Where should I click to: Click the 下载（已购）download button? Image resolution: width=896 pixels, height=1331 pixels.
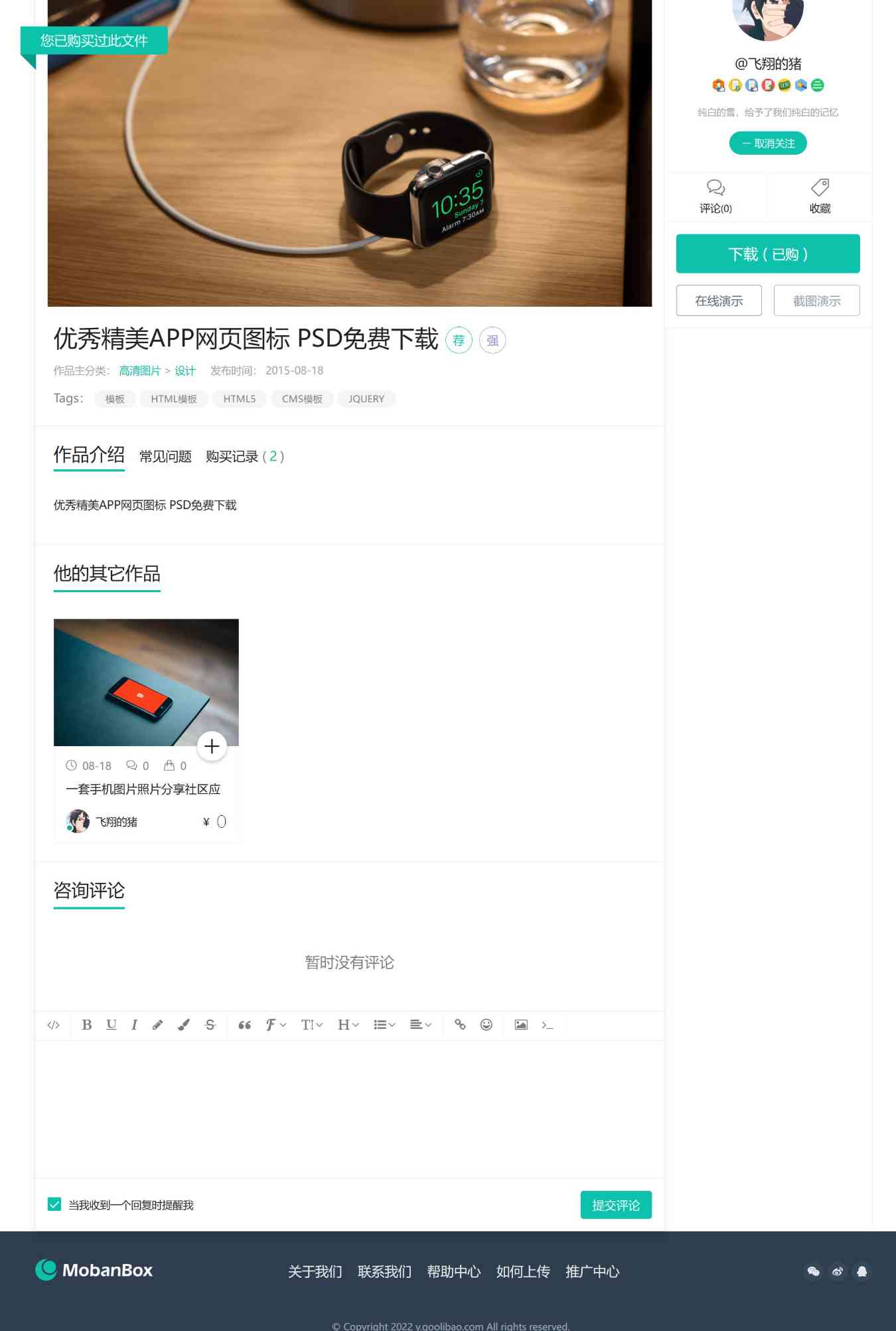click(768, 253)
